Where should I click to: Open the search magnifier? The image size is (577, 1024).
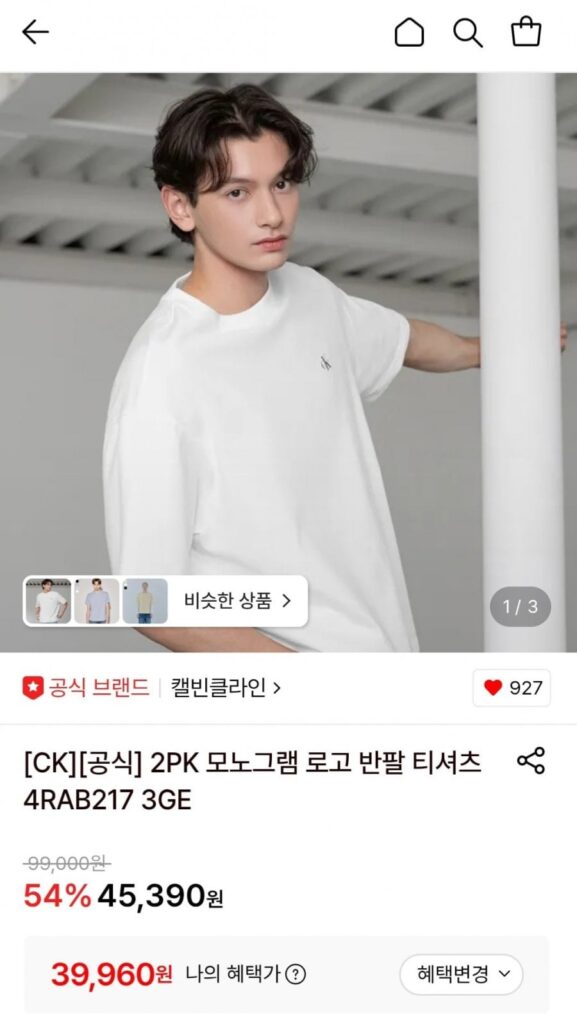click(x=468, y=32)
